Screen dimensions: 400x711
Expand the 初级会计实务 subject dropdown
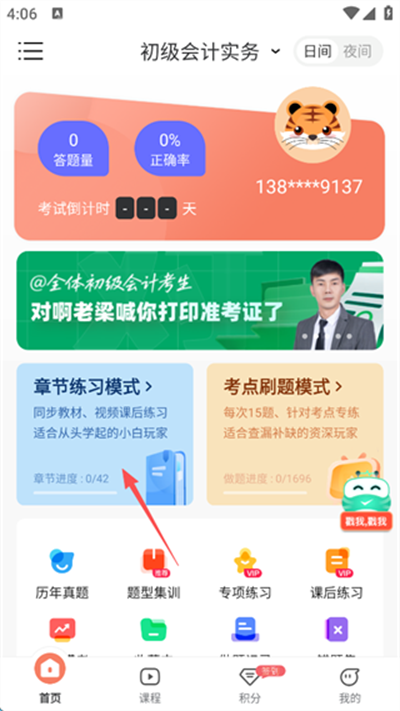[210, 51]
